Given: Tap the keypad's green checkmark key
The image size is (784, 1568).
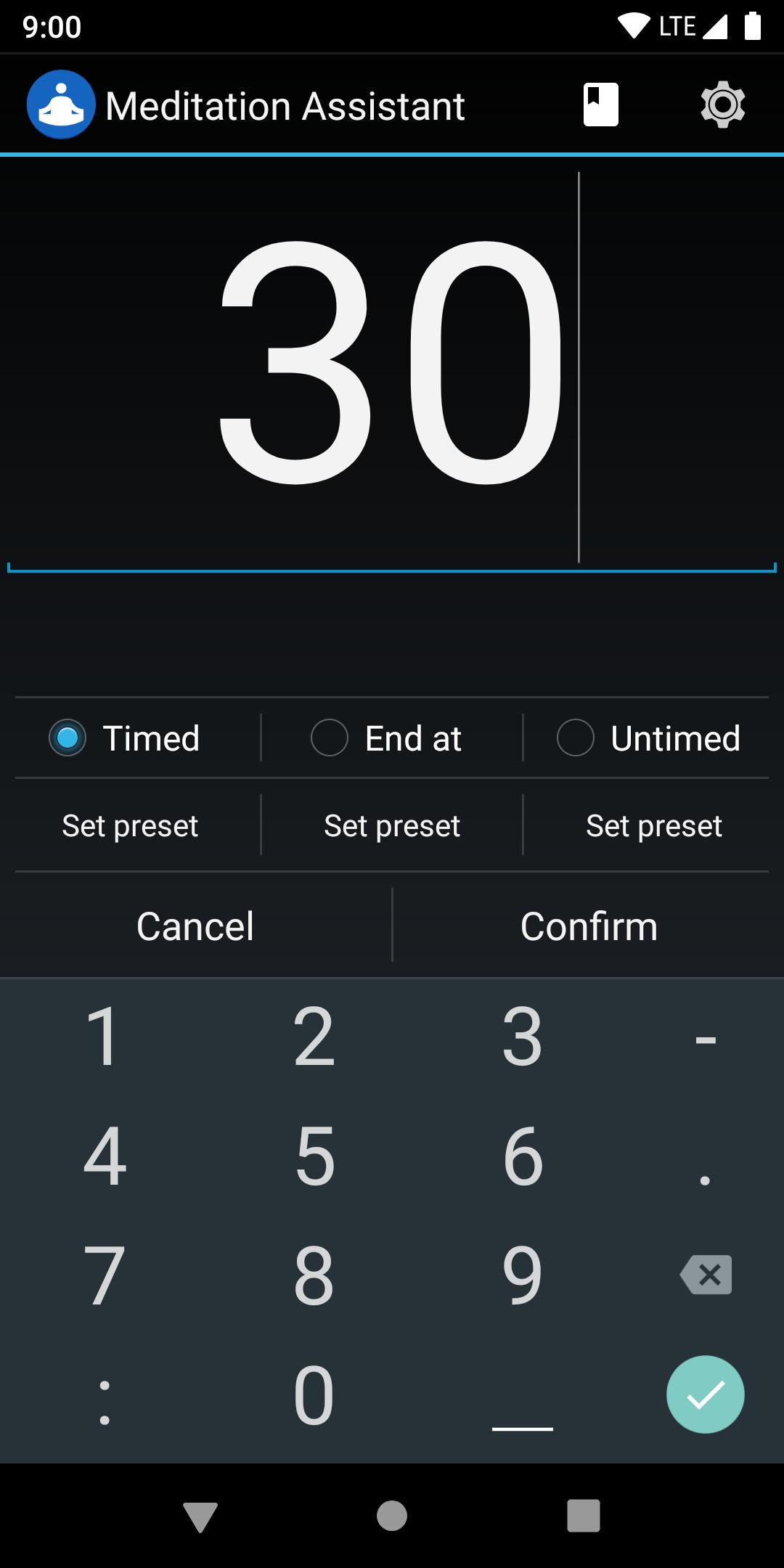Looking at the screenshot, I should click(x=706, y=1395).
